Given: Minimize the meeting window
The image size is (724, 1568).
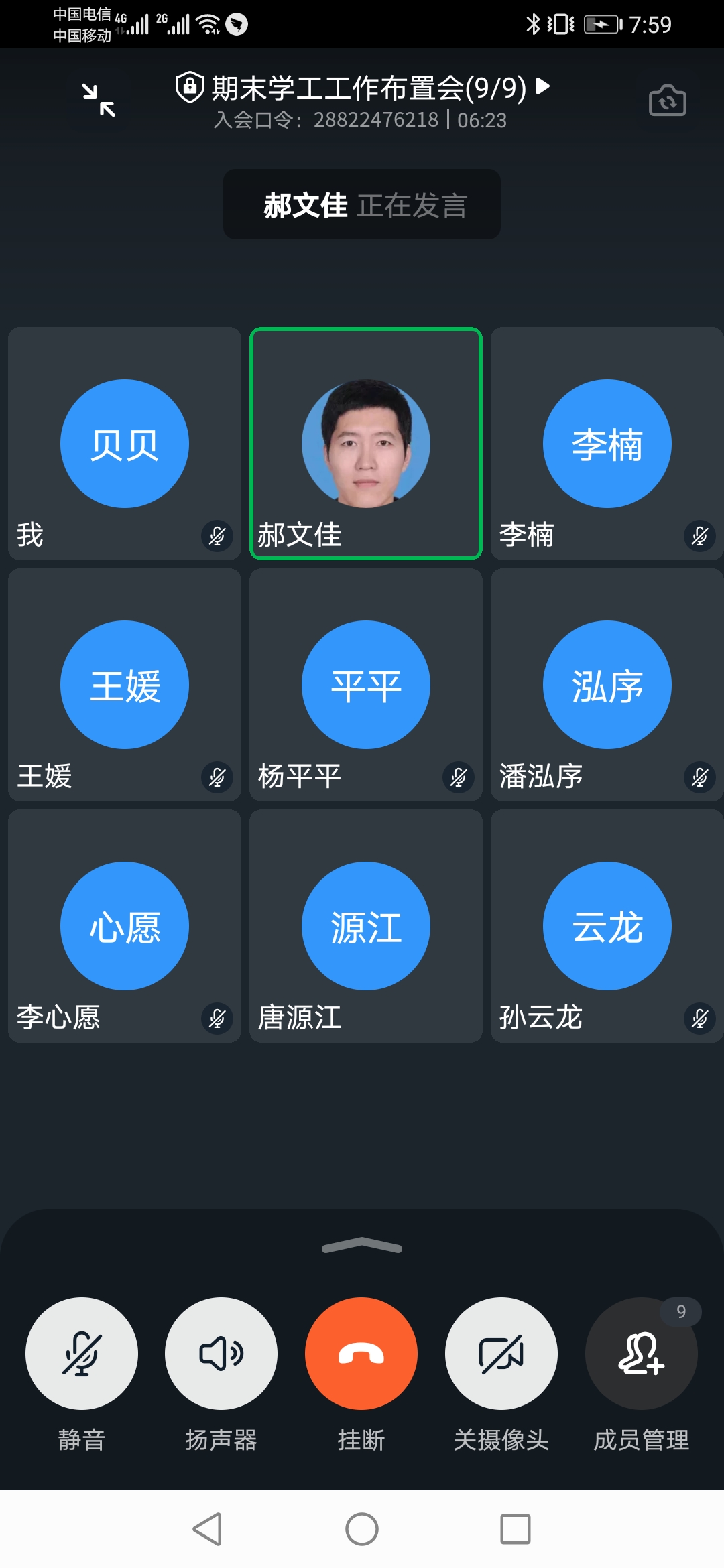Looking at the screenshot, I should 99,101.
